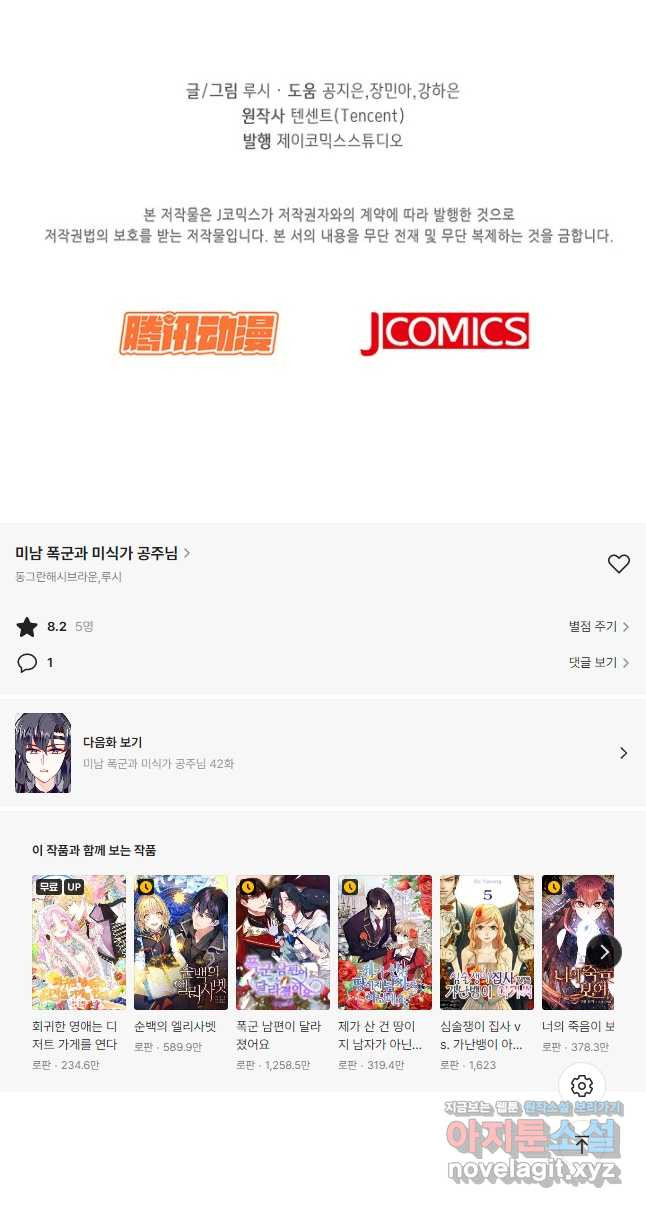Screen dimensions: 646x1208
Task: Open 순백의 엘리사벳 recommendation
Action: pyautogui.click(x=181, y=943)
